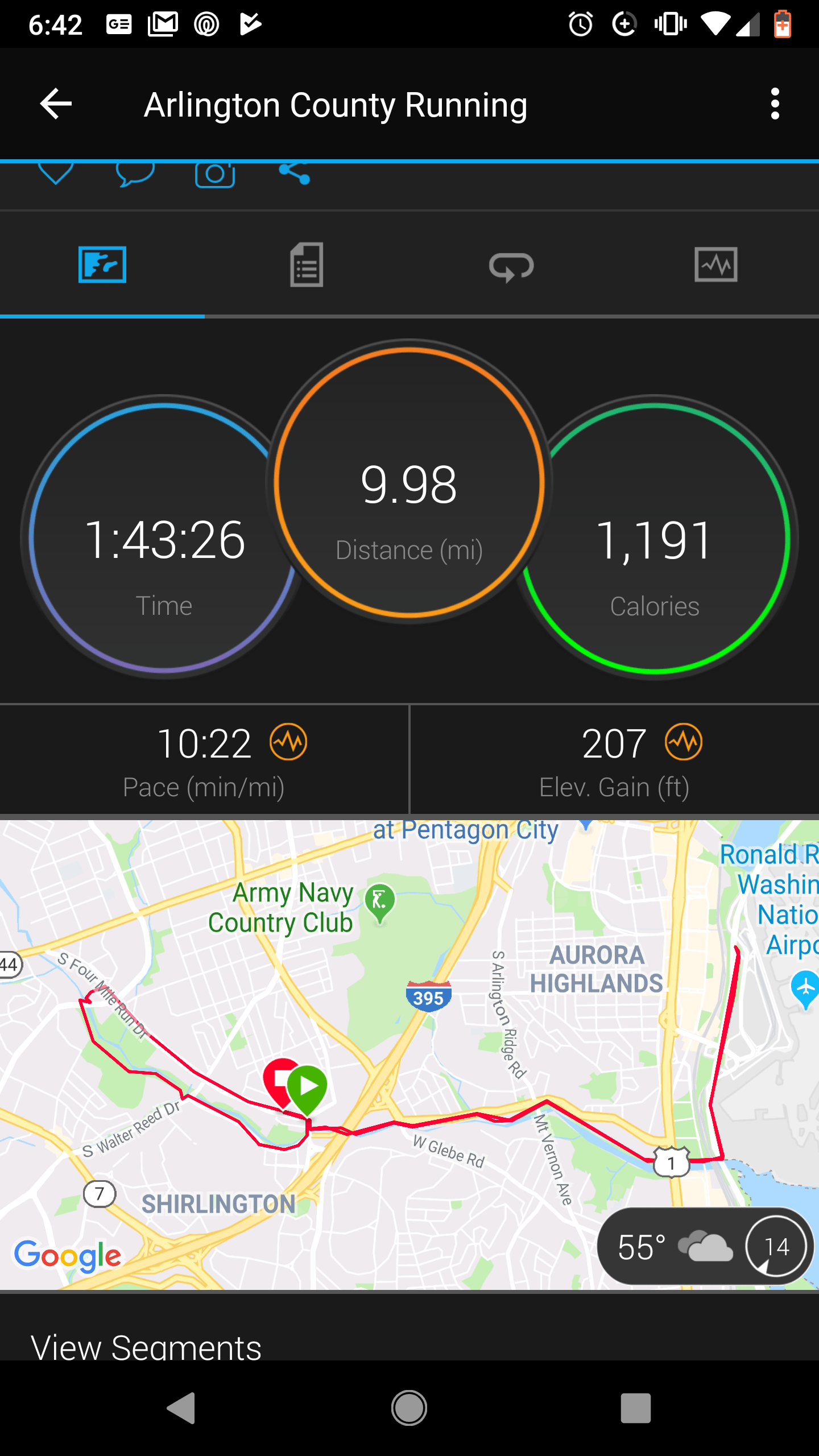Open View Segments

point(146,1347)
